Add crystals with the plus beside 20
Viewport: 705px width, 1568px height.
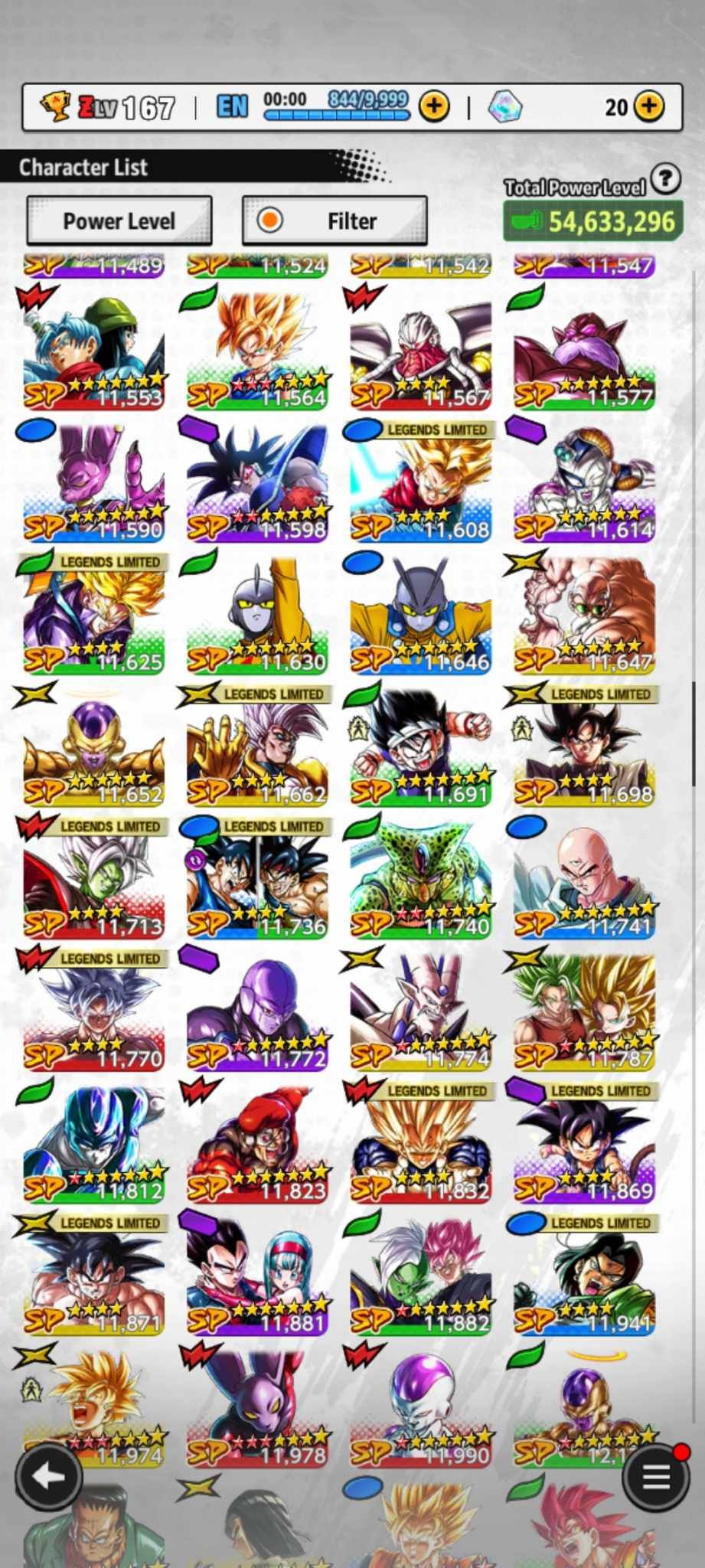pos(649,106)
